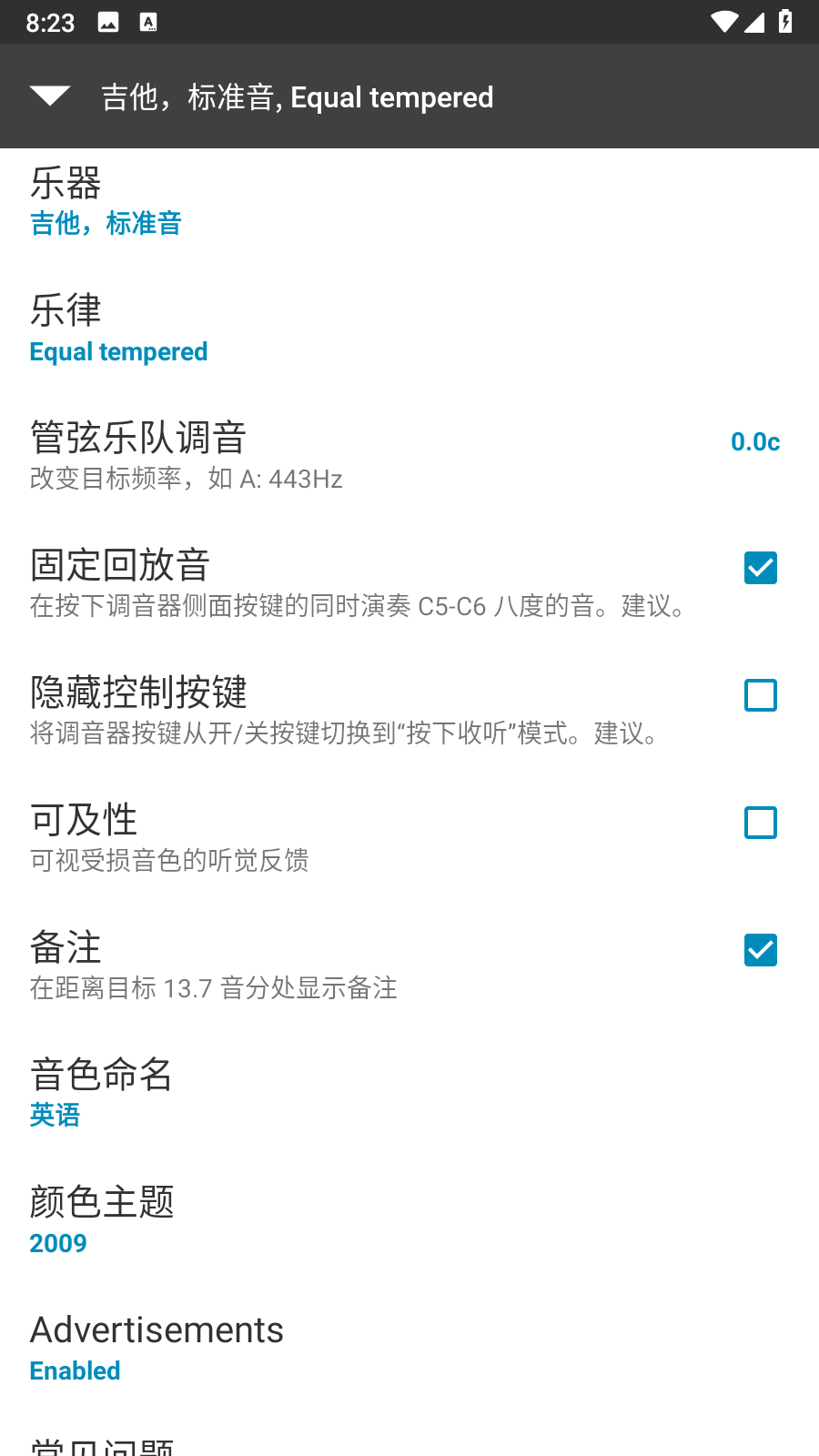Uncheck the 备注 checkbox
Viewport: 819px width, 1456px height.
[x=760, y=950]
